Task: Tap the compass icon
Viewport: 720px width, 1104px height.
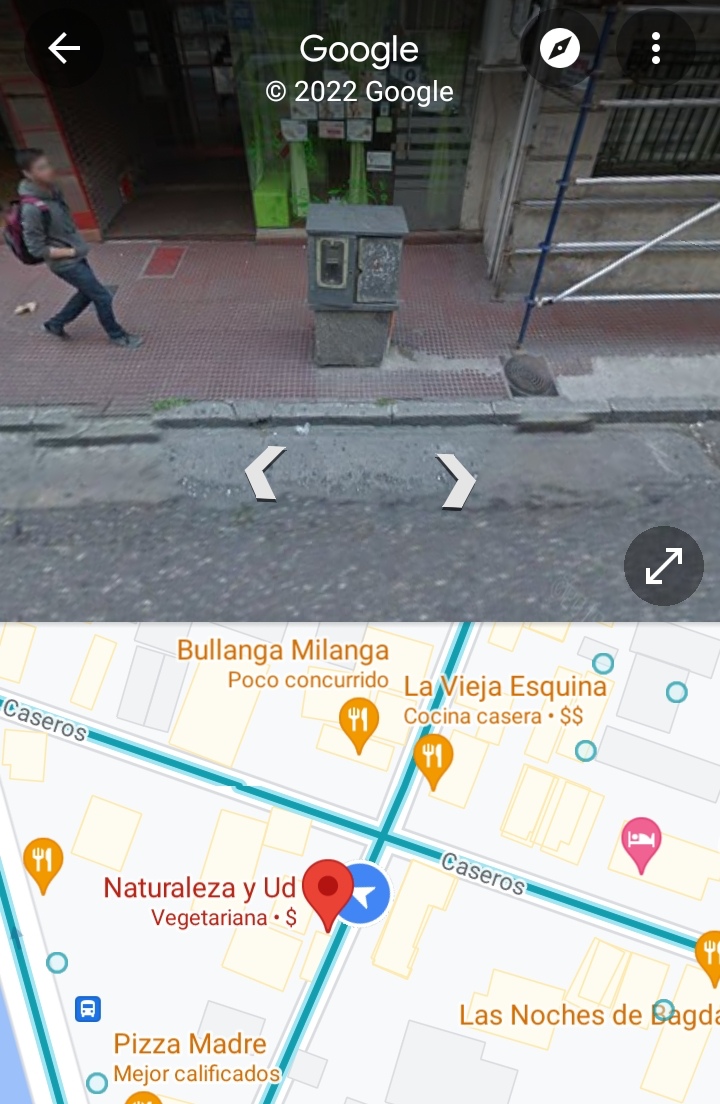Action: click(560, 48)
